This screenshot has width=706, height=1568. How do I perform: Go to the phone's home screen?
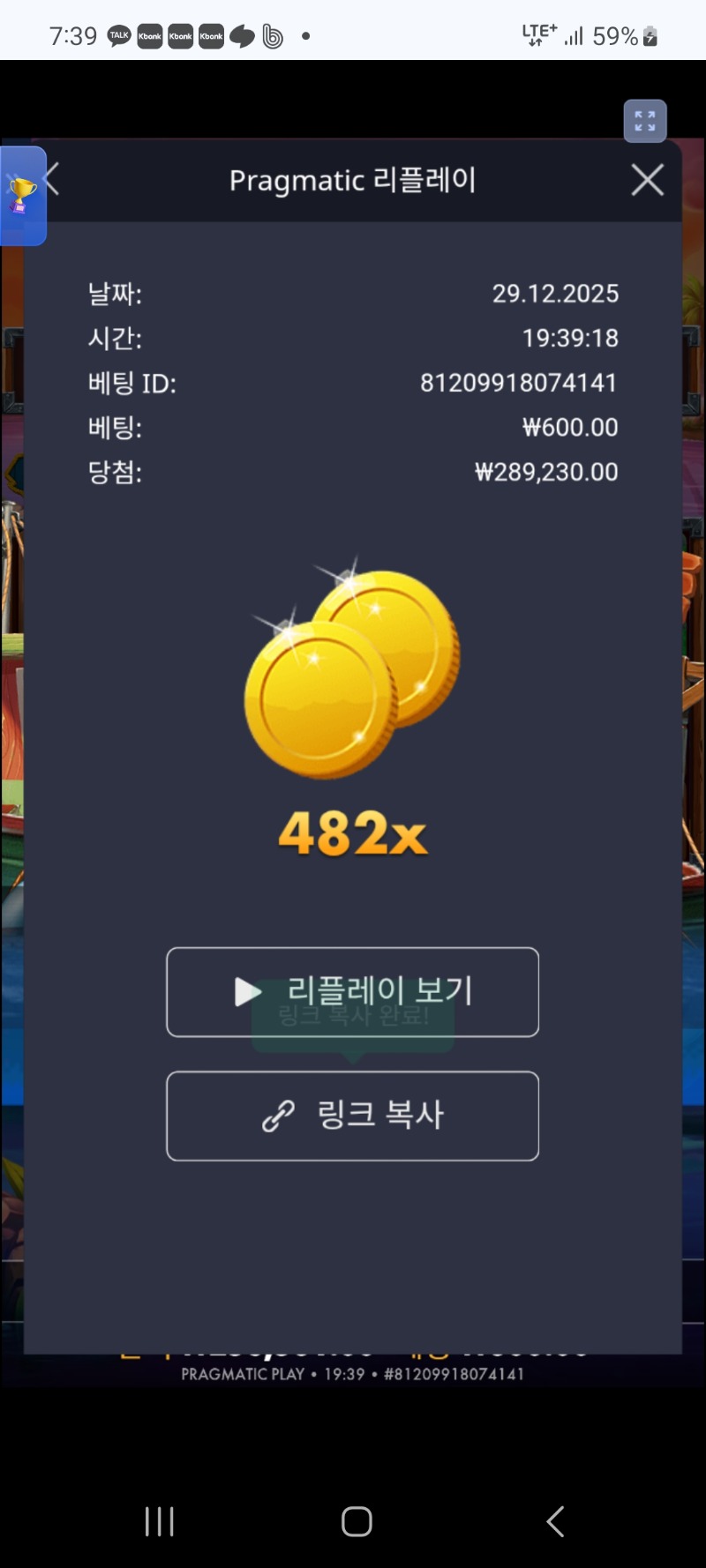[357, 1521]
